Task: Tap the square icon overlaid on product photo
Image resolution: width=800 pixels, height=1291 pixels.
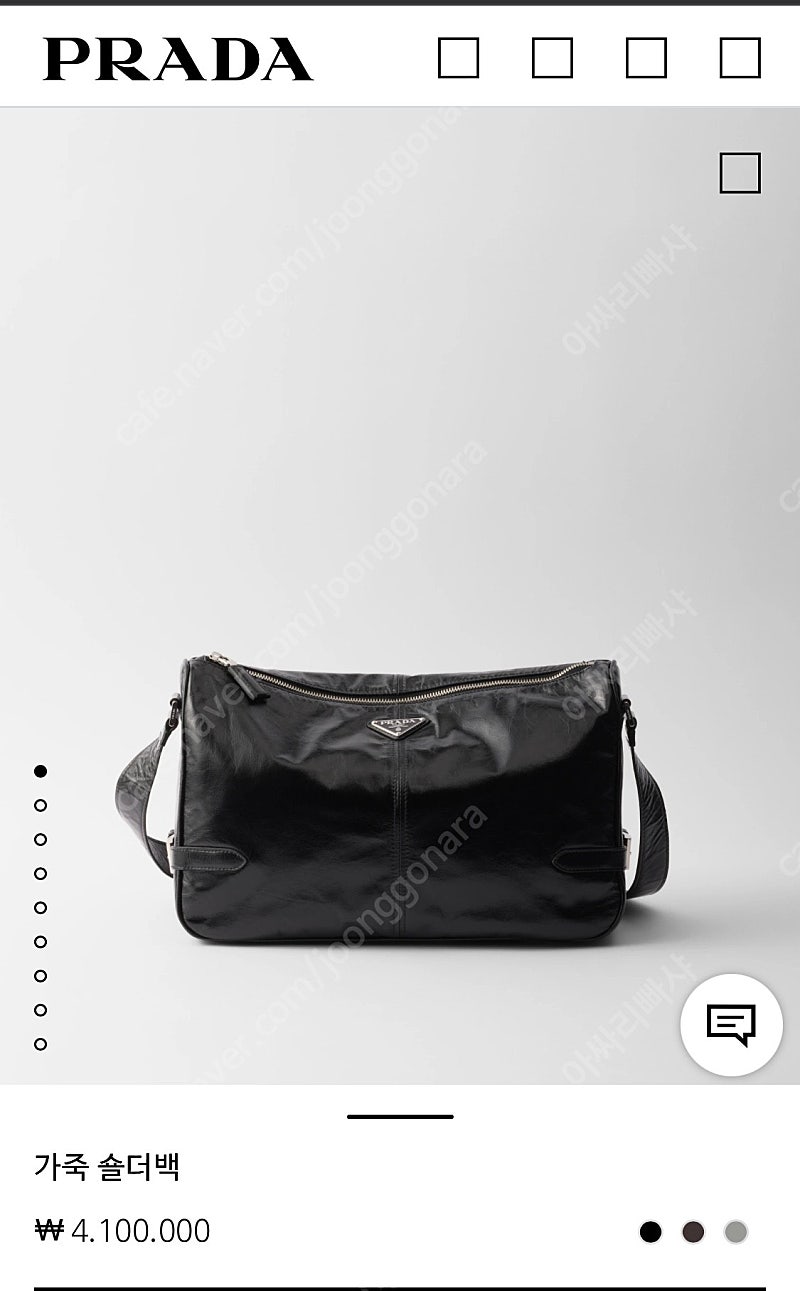Action: (x=740, y=173)
